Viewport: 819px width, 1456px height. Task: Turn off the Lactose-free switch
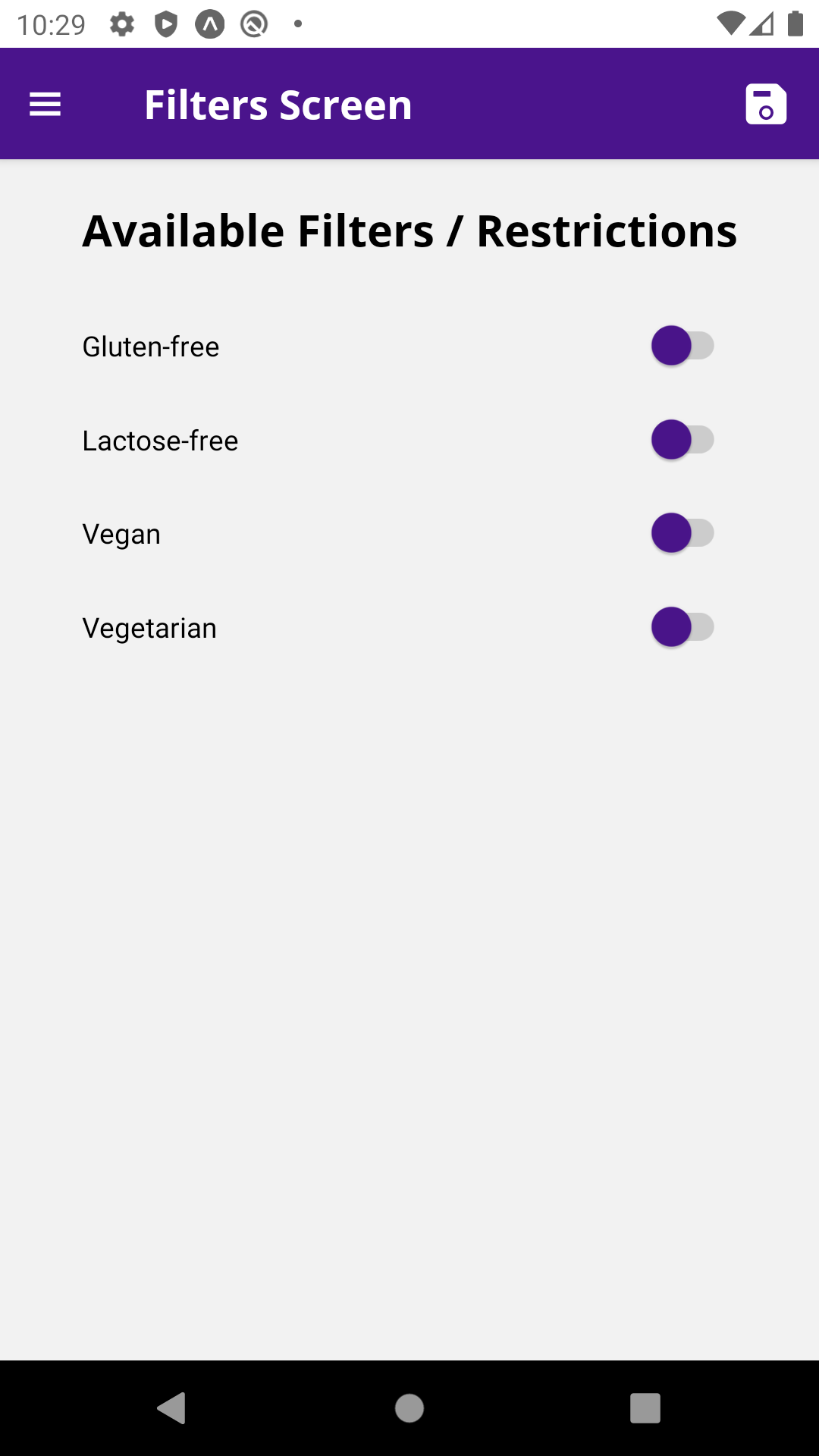pyautogui.click(x=682, y=440)
